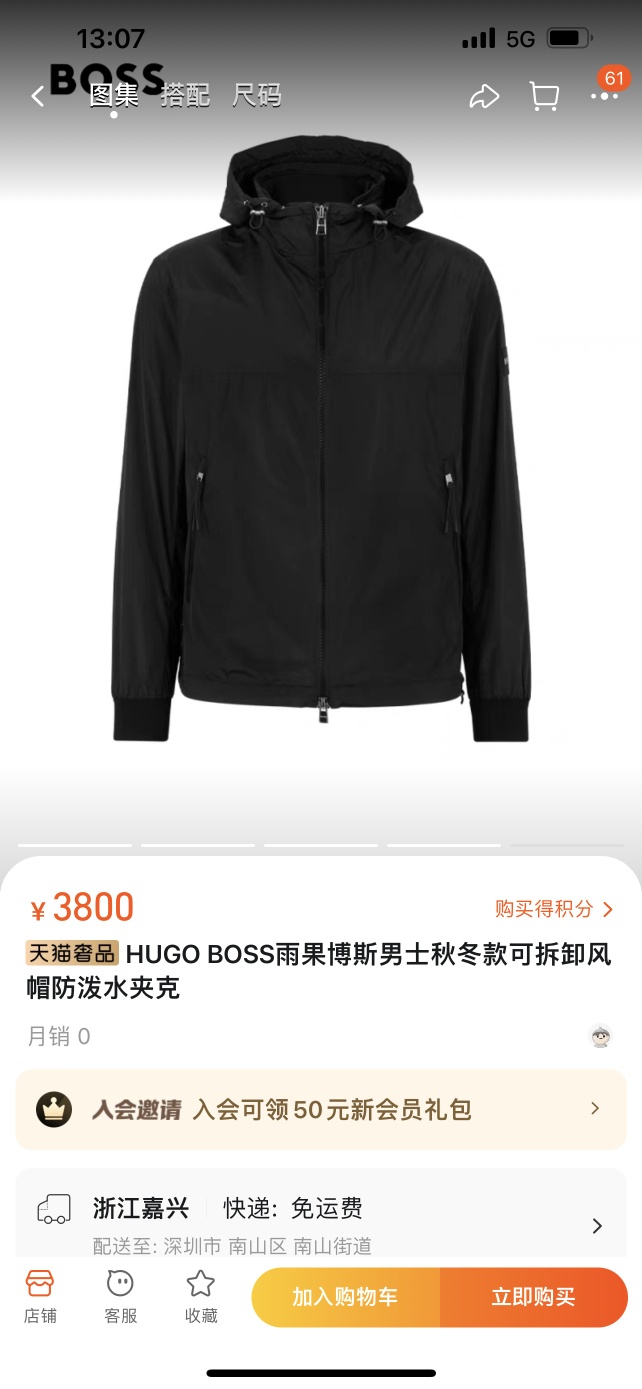This screenshot has width=642, height=1389.
Task: Open the shopping cart icon
Action: coord(544,97)
